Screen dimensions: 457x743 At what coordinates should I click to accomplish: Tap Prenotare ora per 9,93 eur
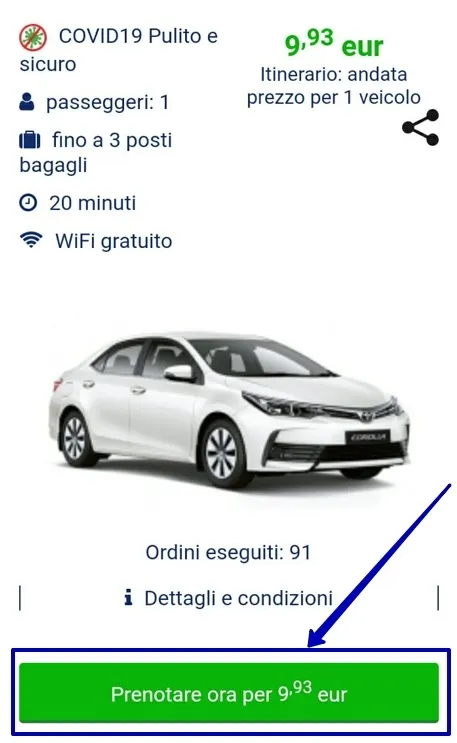coord(228,693)
